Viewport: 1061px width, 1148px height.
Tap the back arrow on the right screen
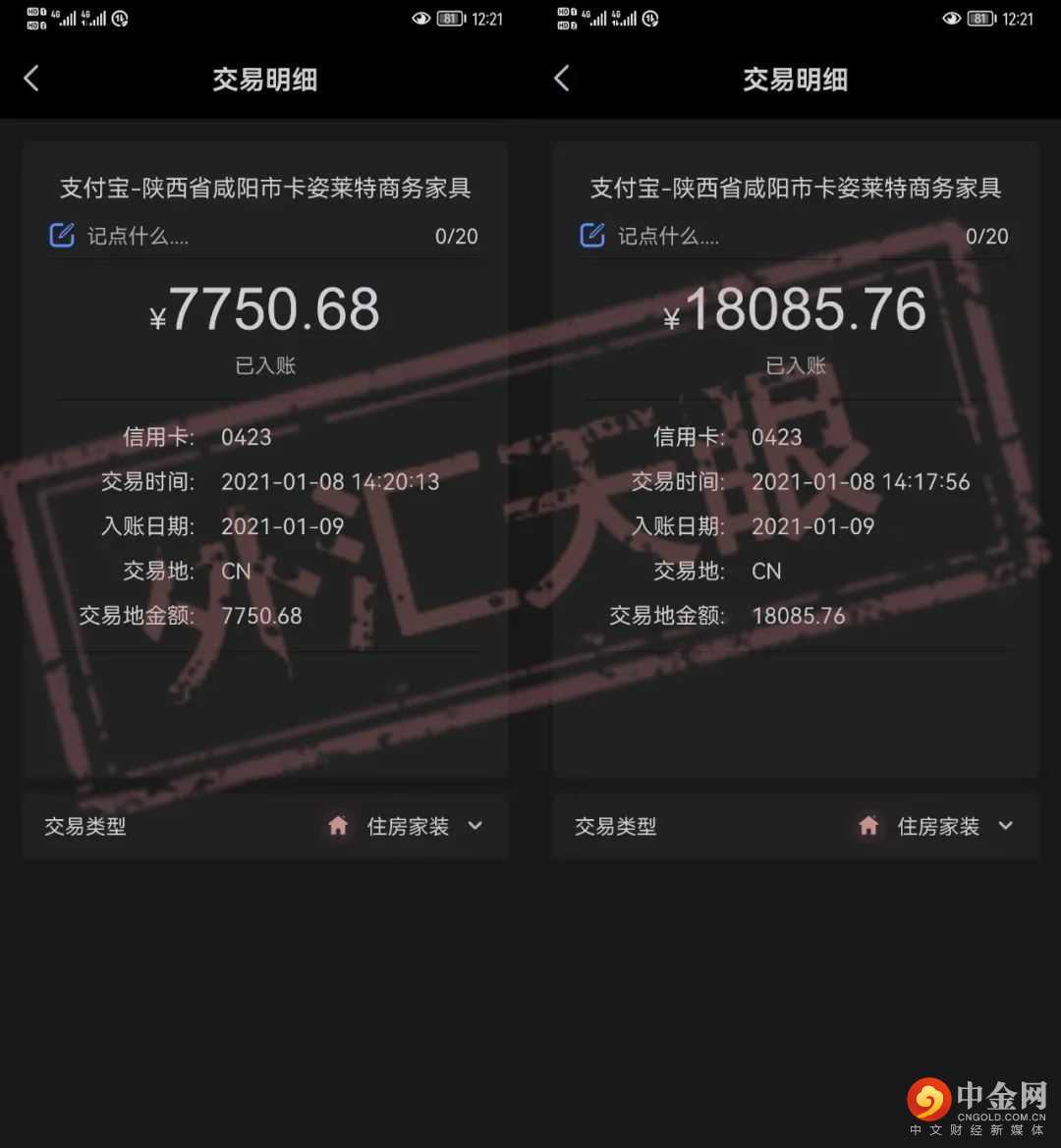click(x=561, y=79)
